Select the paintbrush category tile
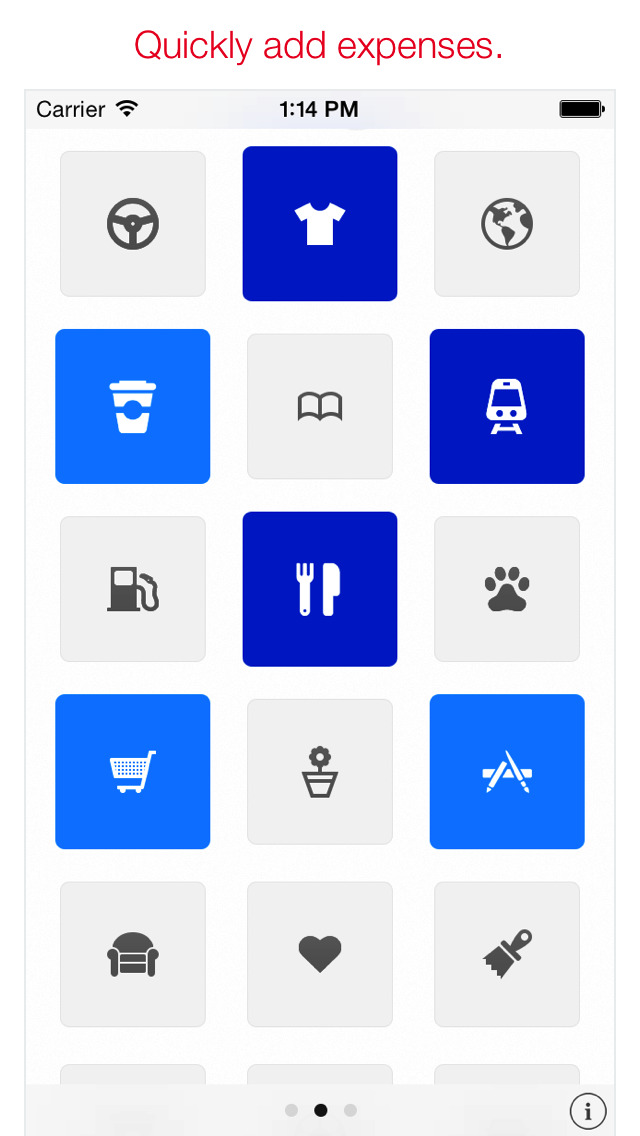 pos(507,954)
